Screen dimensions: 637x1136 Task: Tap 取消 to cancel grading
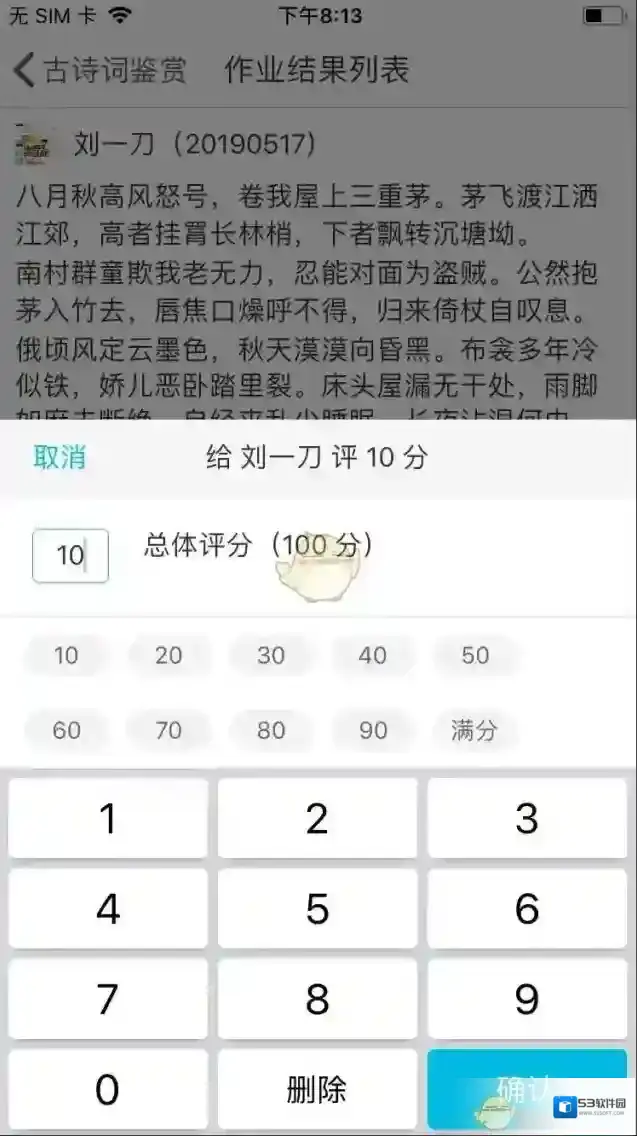tap(60, 458)
